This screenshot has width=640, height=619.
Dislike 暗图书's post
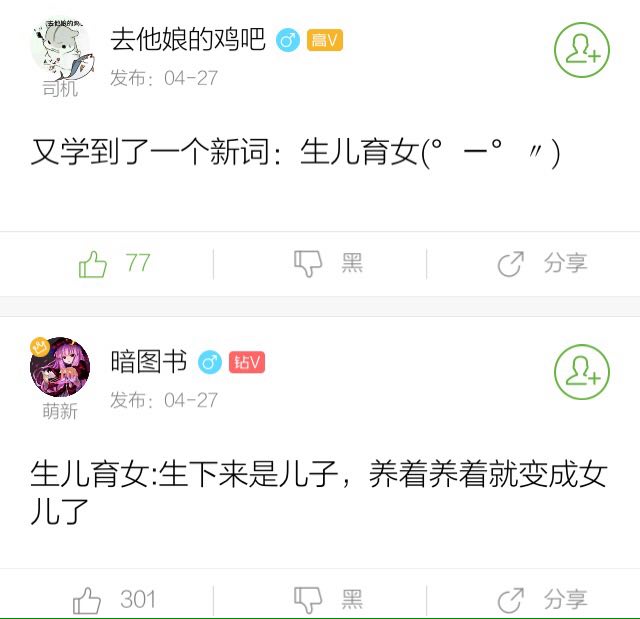point(308,600)
